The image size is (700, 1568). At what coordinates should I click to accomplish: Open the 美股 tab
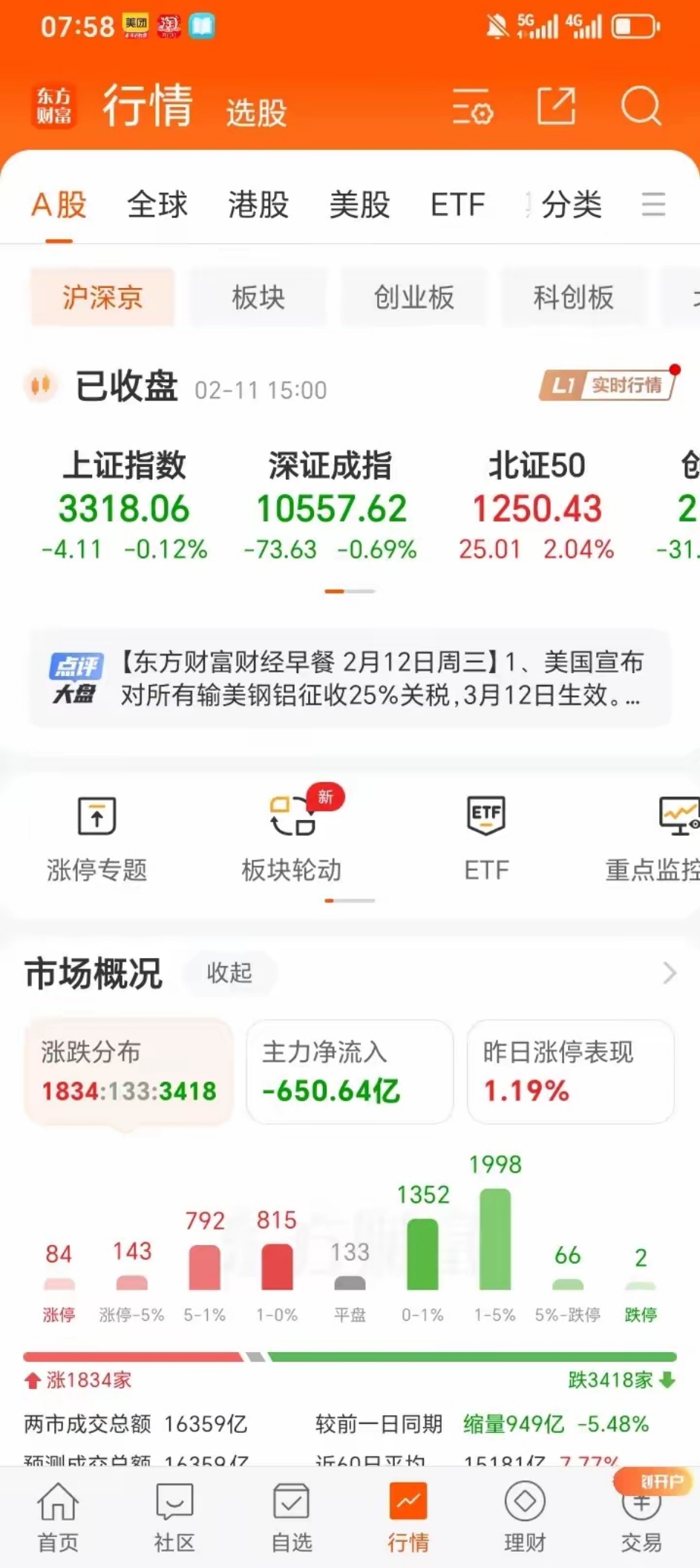[x=359, y=204]
